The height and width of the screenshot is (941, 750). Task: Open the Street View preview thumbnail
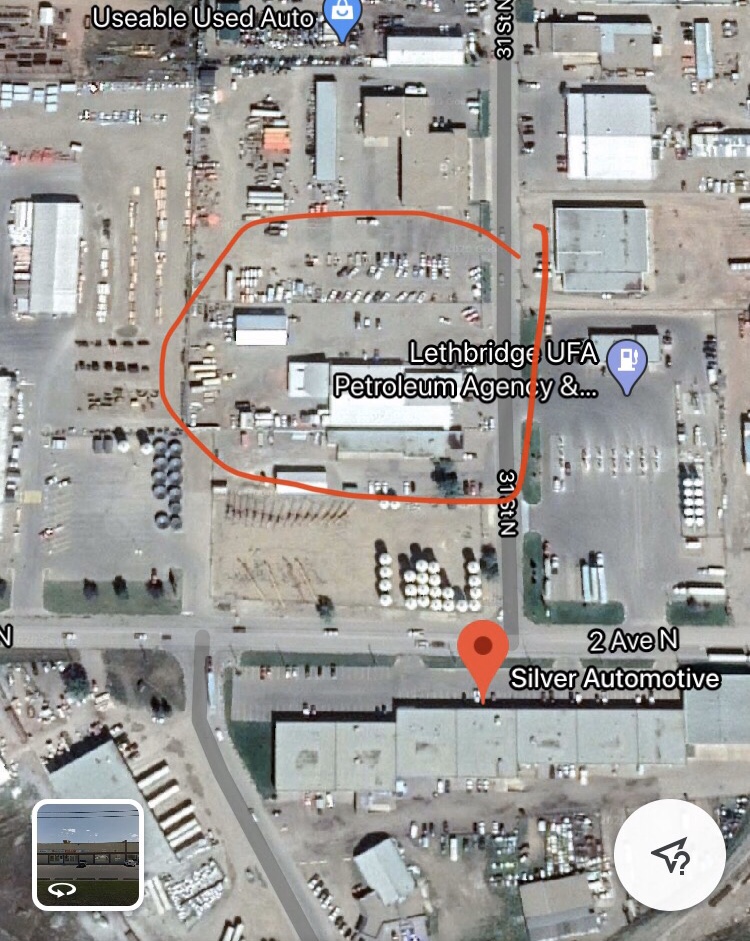click(88, 855)
